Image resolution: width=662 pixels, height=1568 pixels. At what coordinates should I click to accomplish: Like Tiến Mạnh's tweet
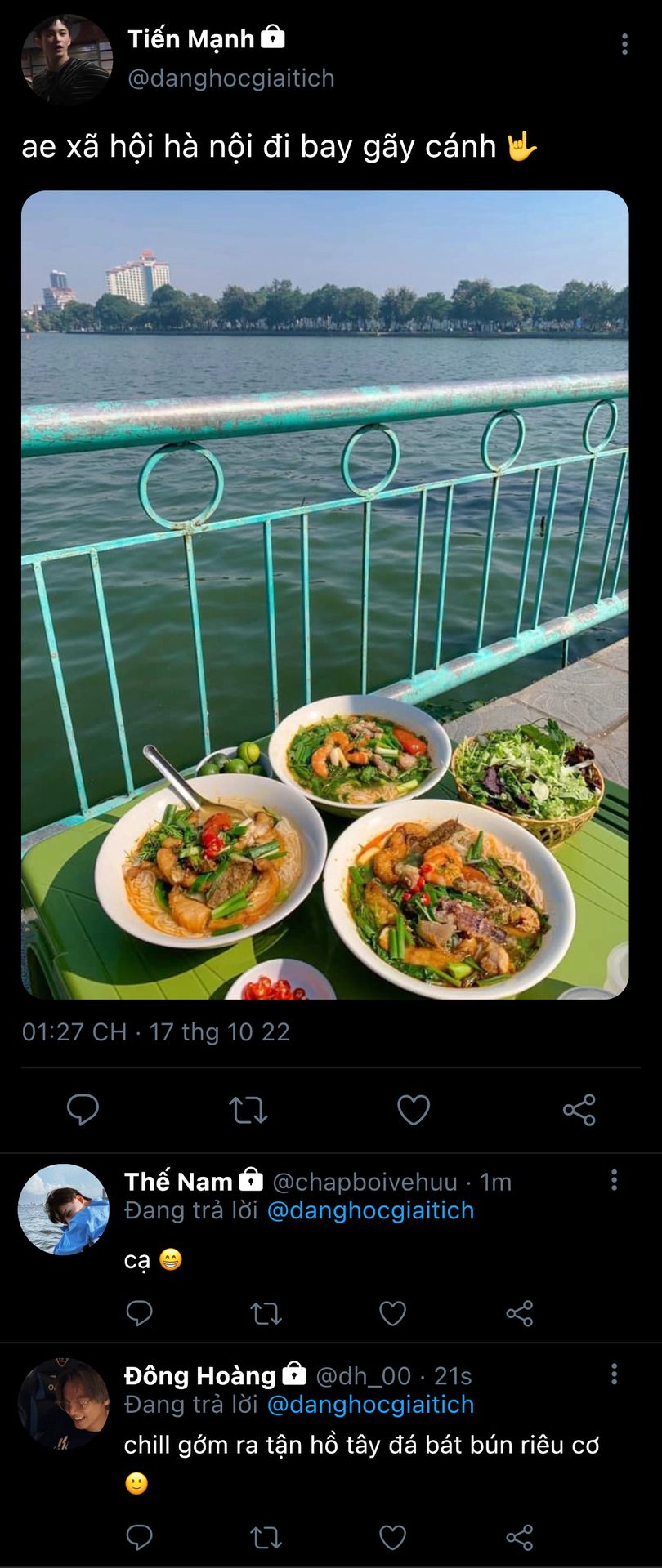(x=413, y=1110)
